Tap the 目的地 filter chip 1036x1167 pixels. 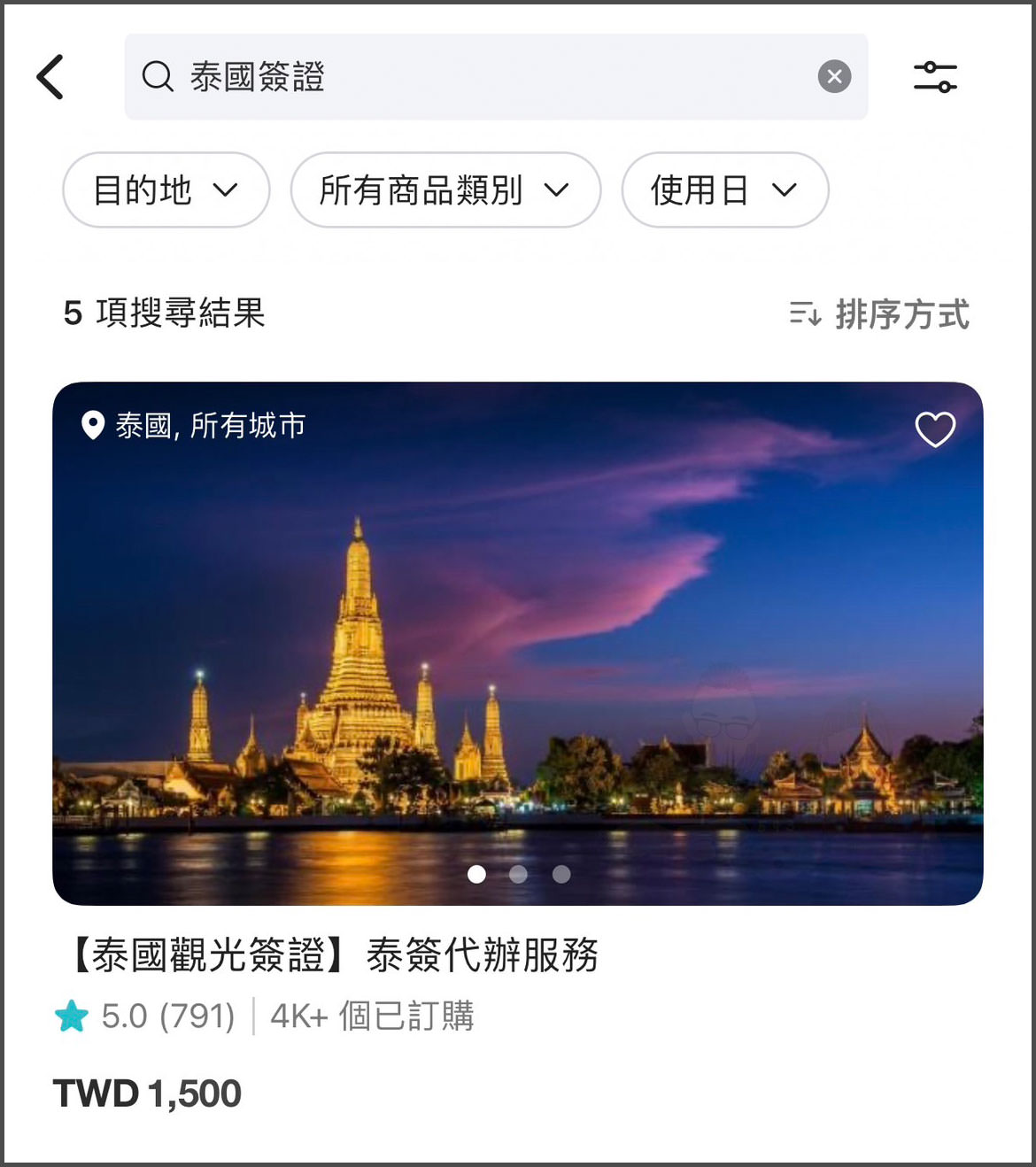click(165, 190)
